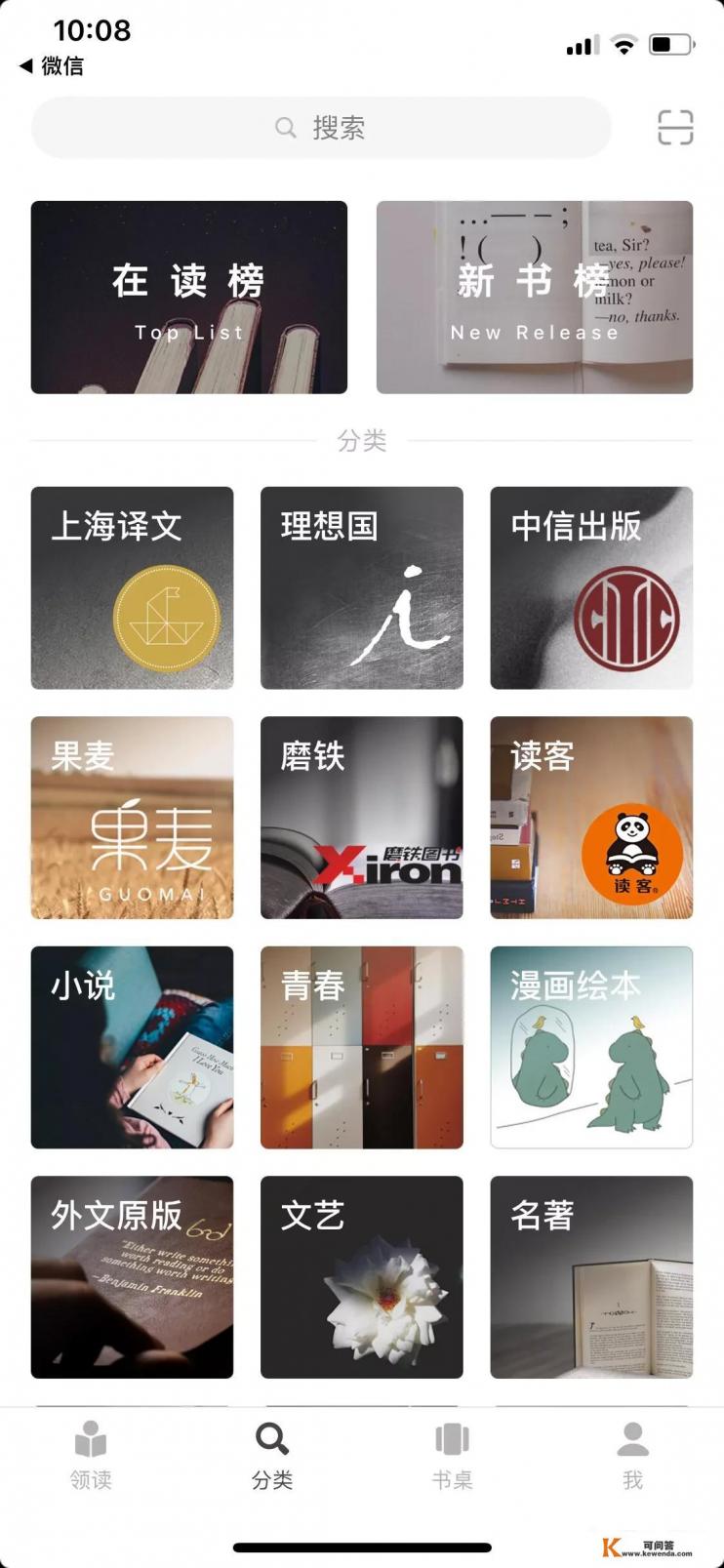The image size is (724, 1568).
Task: Open the 青春 category
Action: click(362, 1048)
